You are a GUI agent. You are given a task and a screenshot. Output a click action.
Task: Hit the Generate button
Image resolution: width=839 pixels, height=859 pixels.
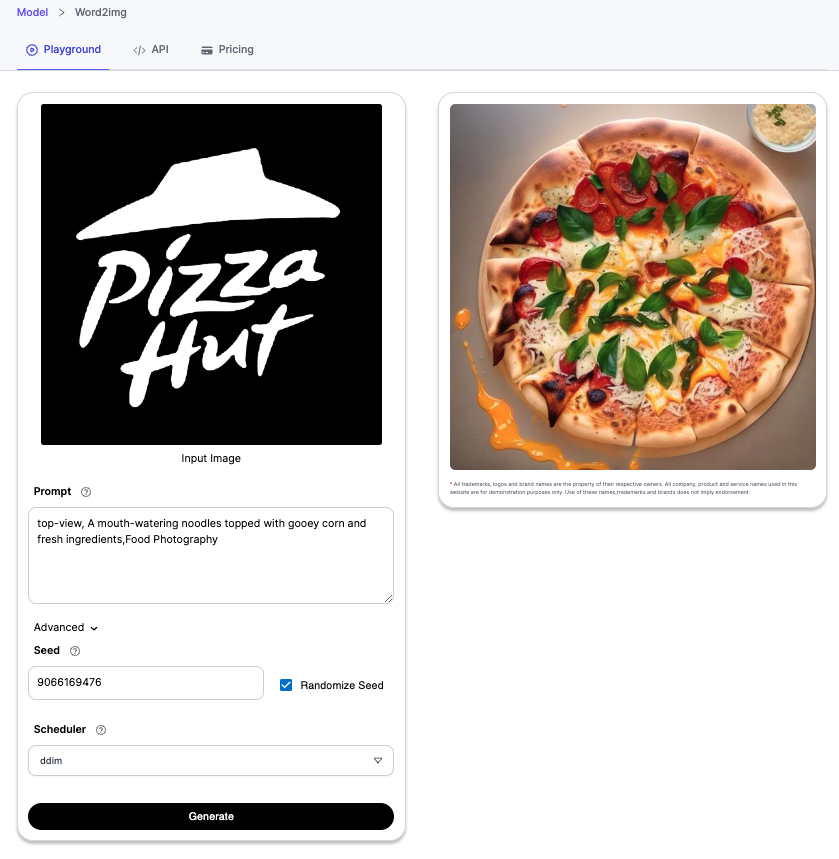(211, 816)
